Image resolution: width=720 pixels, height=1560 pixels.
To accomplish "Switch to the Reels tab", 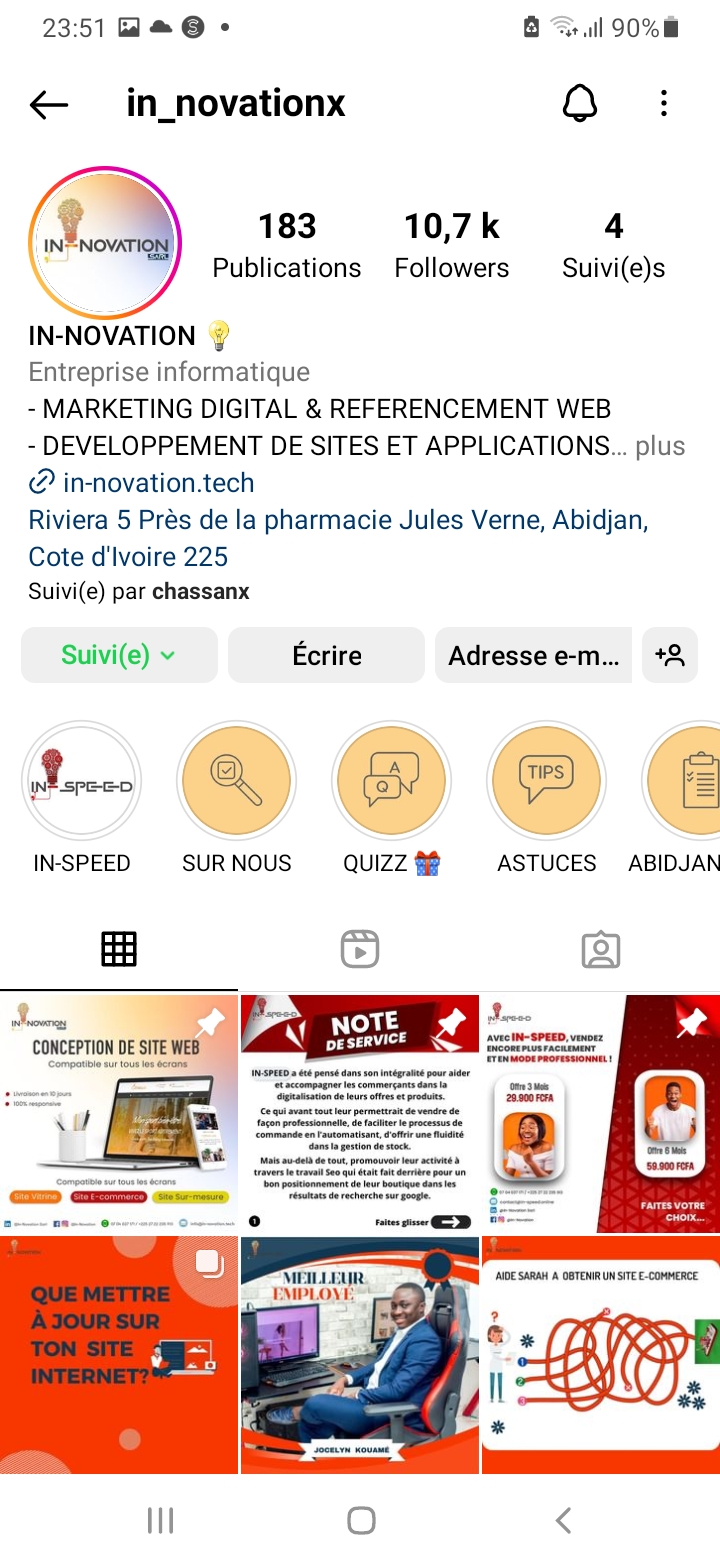I will 360,949.
